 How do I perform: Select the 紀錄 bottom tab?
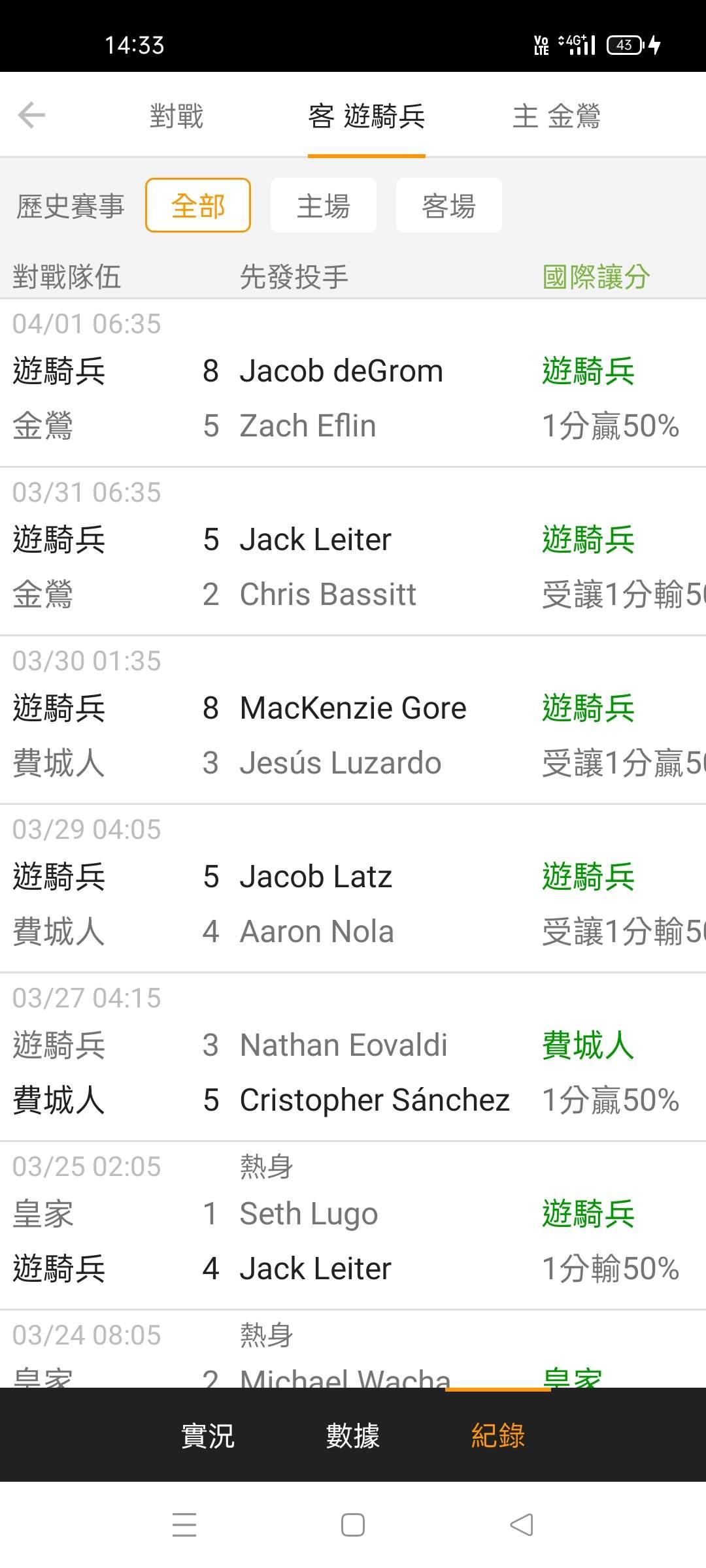coord(498,1436)
